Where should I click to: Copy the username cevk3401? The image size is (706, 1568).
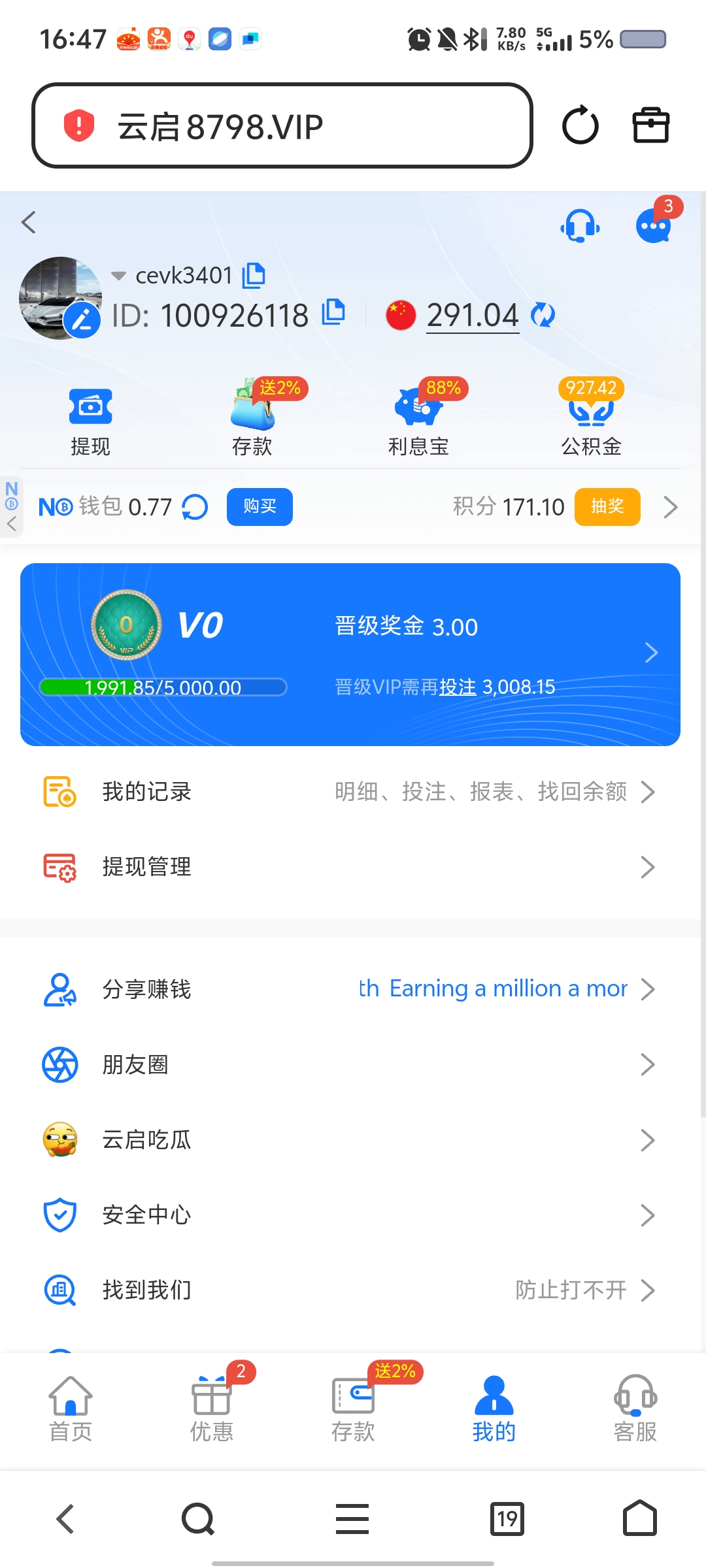(x=254, y=276)
